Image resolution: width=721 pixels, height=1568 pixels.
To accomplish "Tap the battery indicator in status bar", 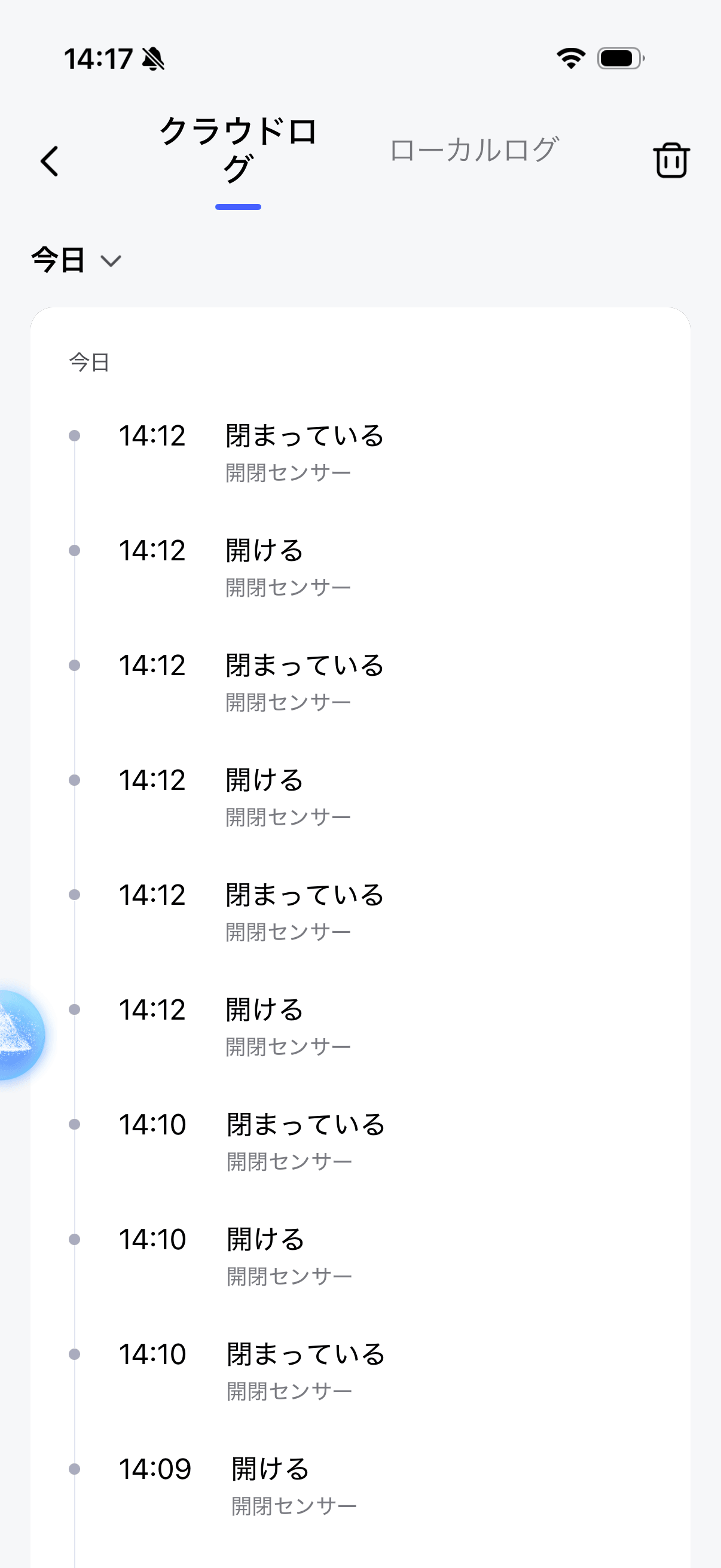I will point(618,58).
